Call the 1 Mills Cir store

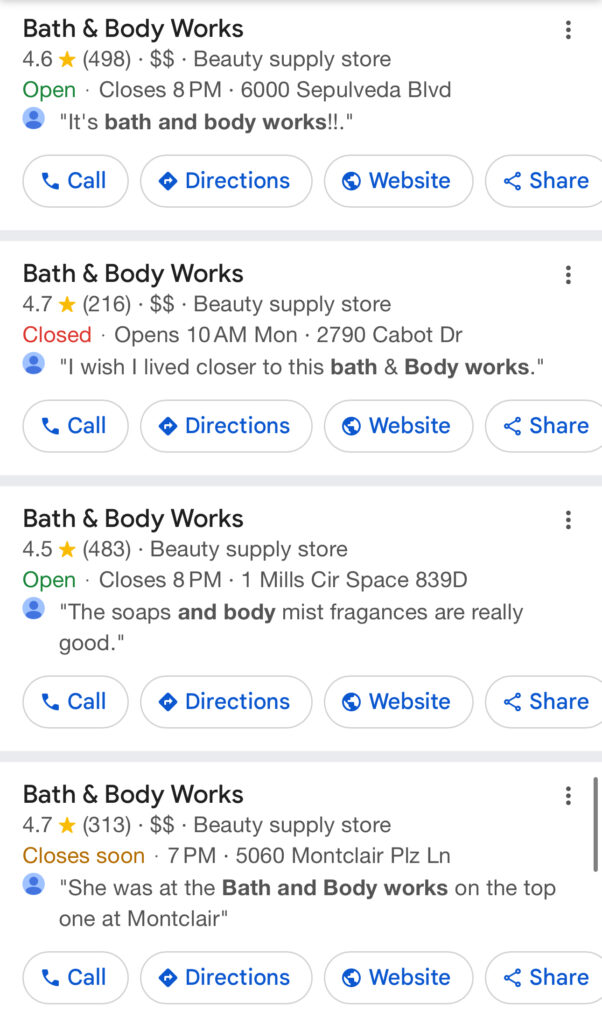tap(75, 702)
